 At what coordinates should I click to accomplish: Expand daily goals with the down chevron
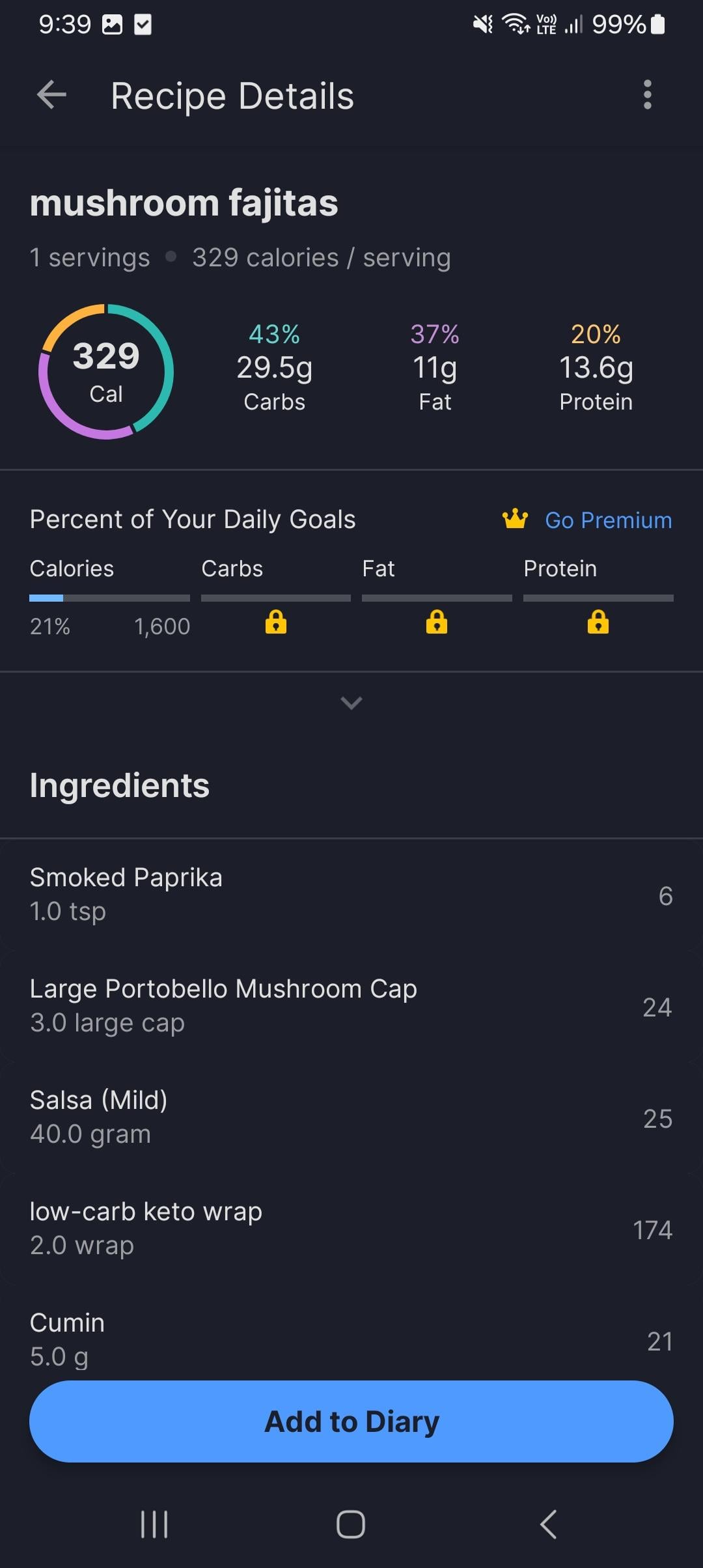[x=351, y=703]
